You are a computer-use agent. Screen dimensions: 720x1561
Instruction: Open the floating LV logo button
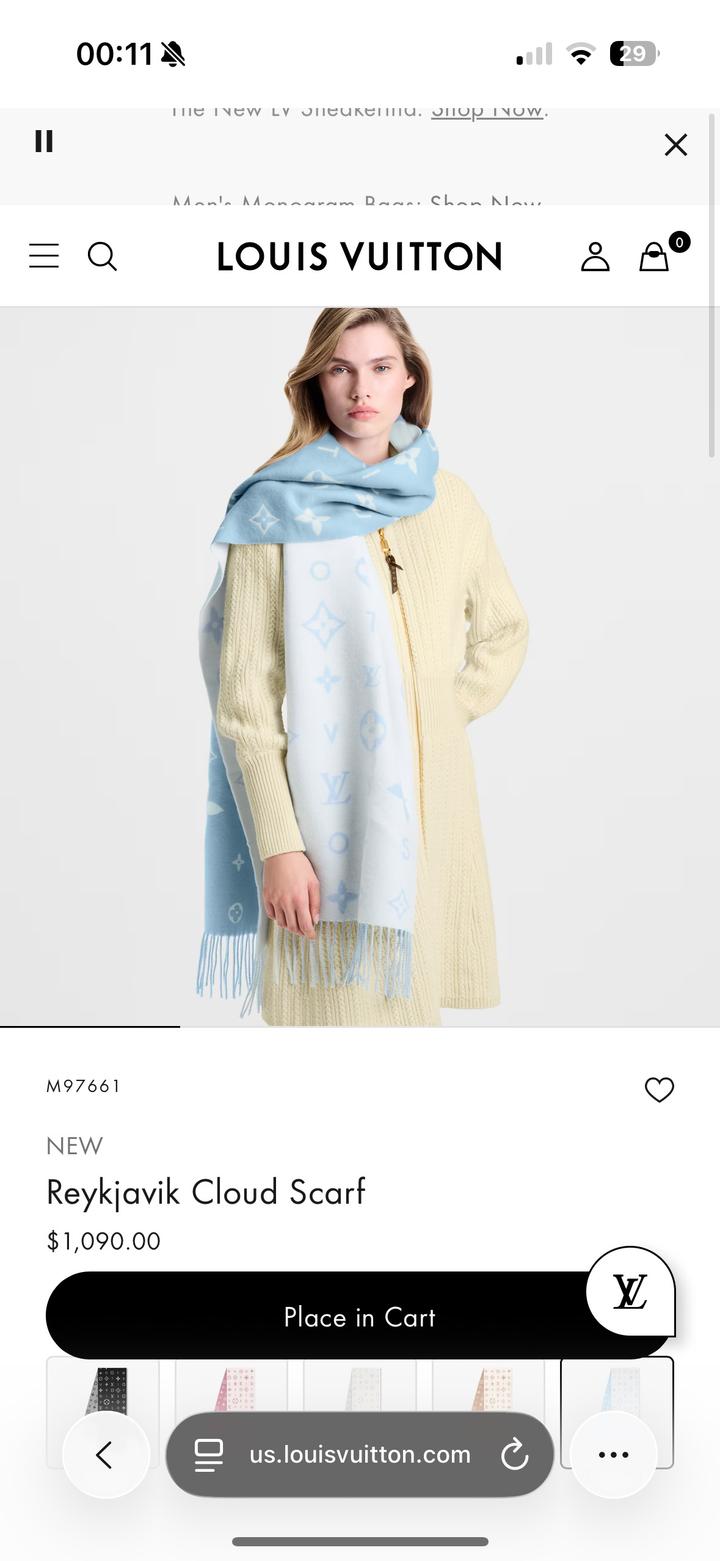click(x=630, y=1291)
